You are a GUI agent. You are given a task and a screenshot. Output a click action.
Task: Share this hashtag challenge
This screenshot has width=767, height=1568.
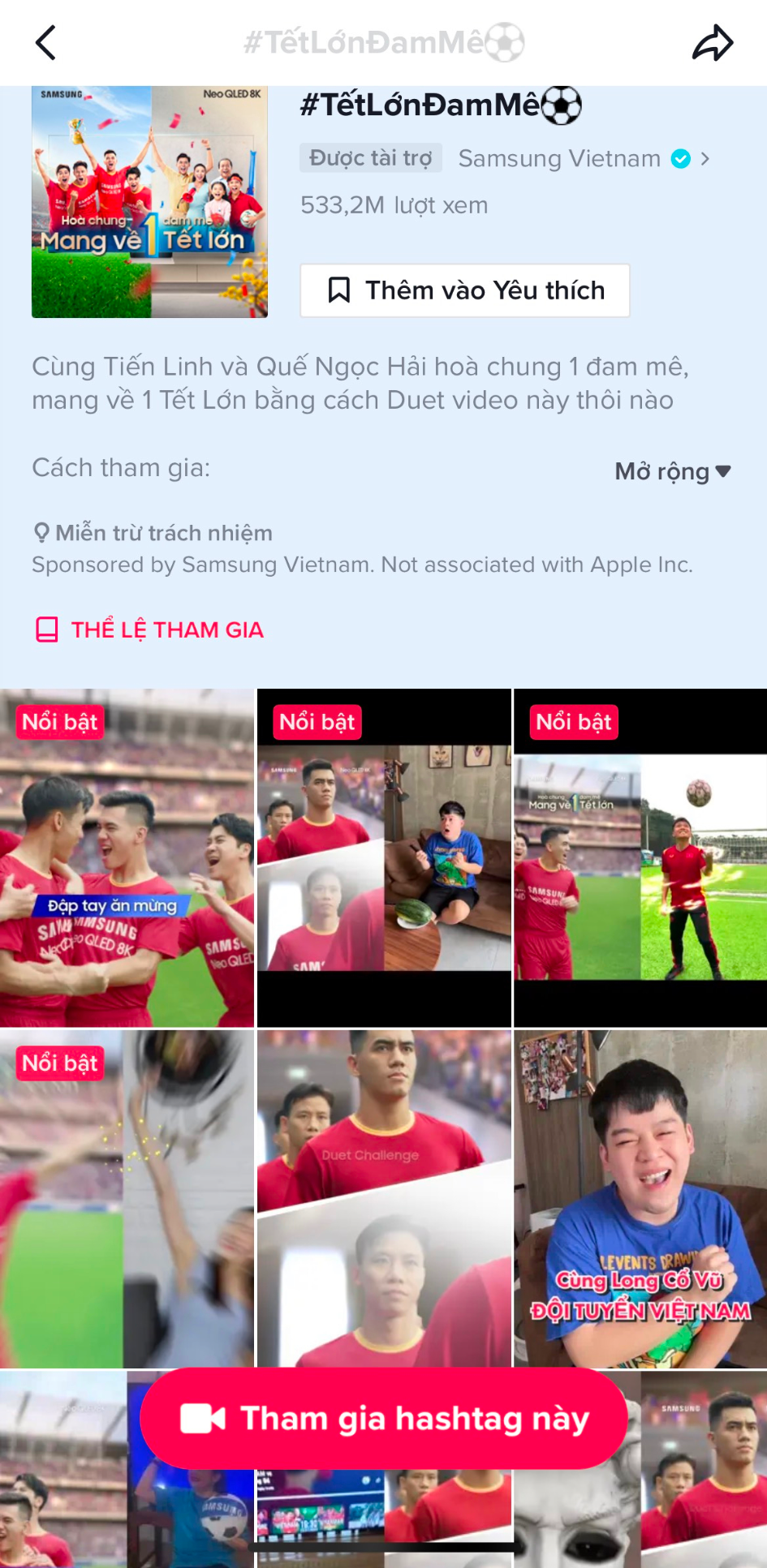712,43
